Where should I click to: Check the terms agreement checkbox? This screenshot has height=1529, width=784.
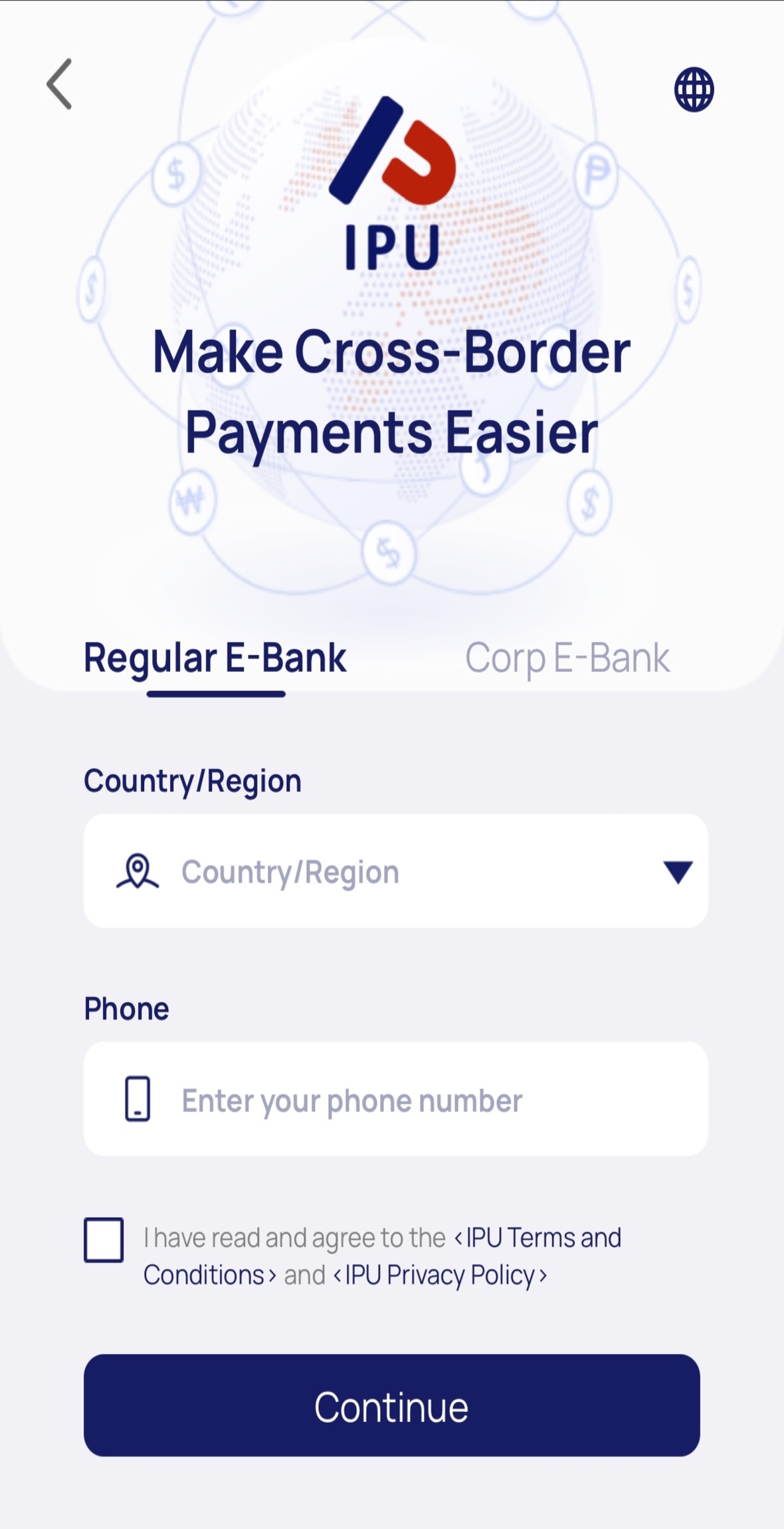tap(104, 1239)
